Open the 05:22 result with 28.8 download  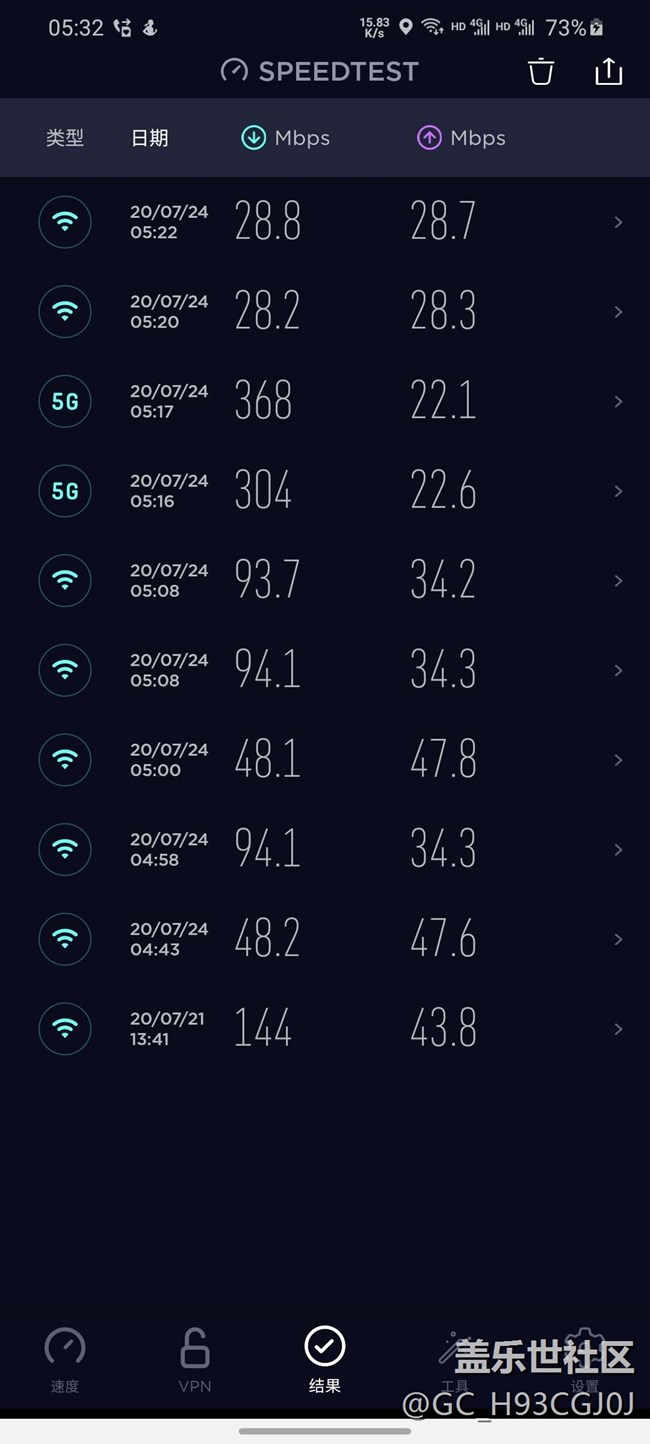[325, 222]
